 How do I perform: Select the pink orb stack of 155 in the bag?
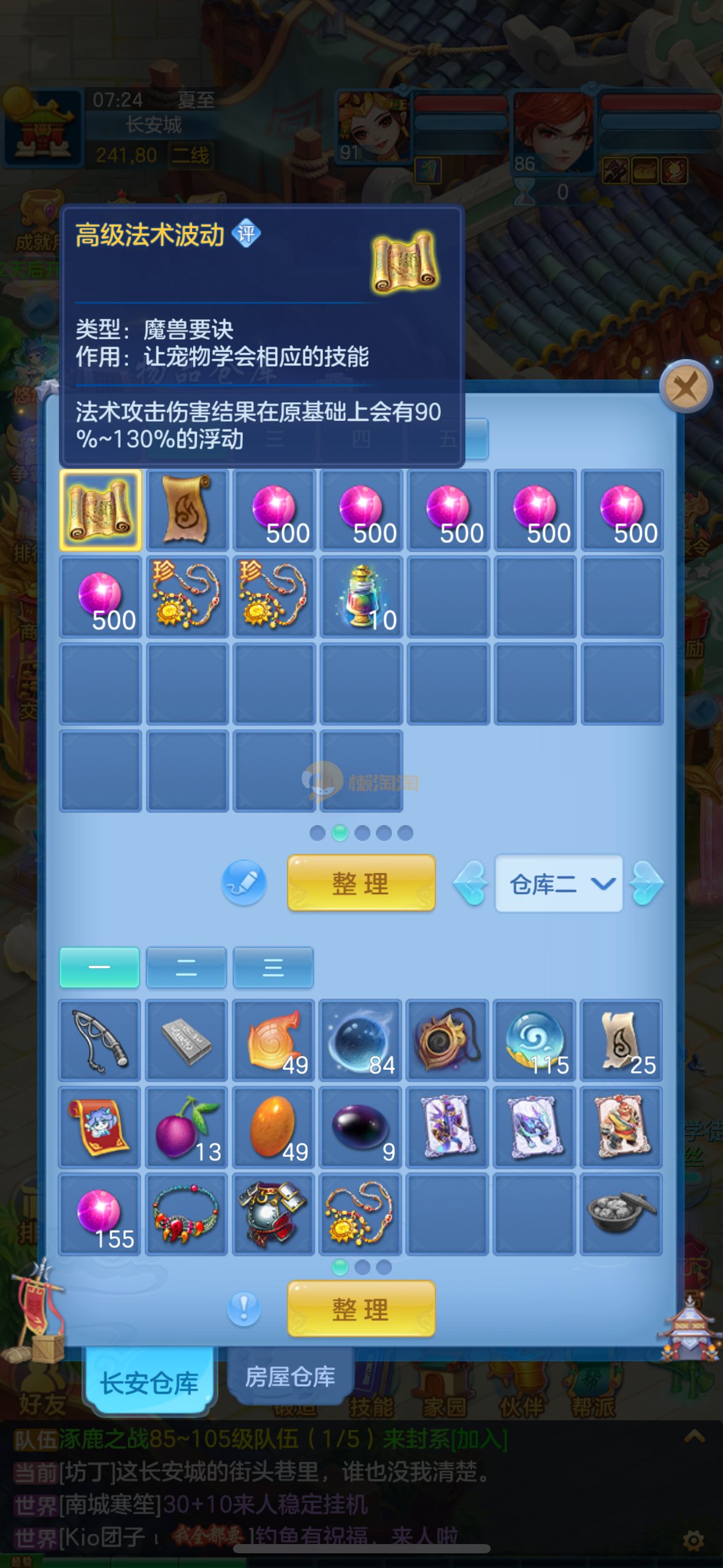pos(100,1214)
